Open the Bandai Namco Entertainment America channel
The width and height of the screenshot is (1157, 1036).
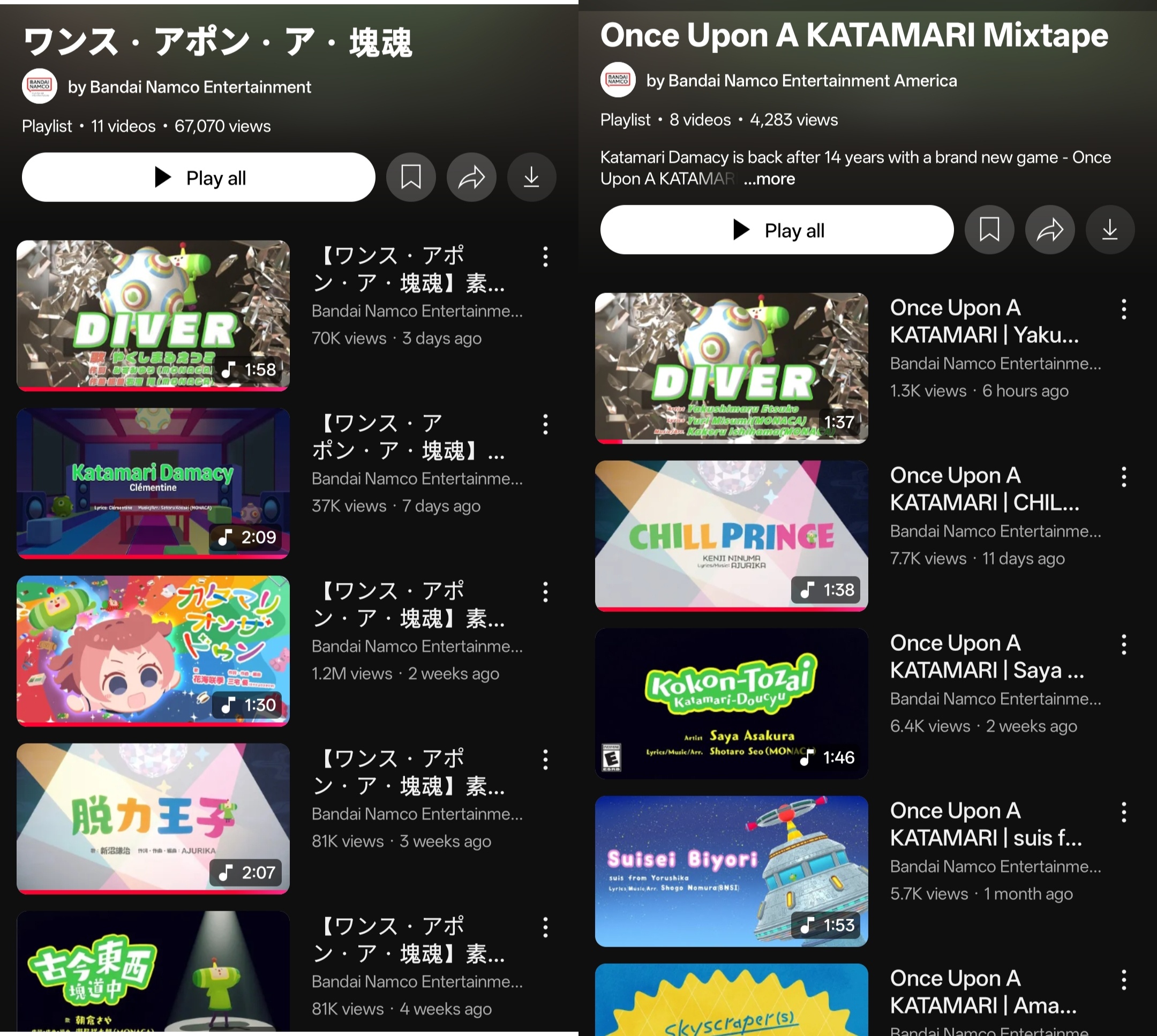point(801,81)
